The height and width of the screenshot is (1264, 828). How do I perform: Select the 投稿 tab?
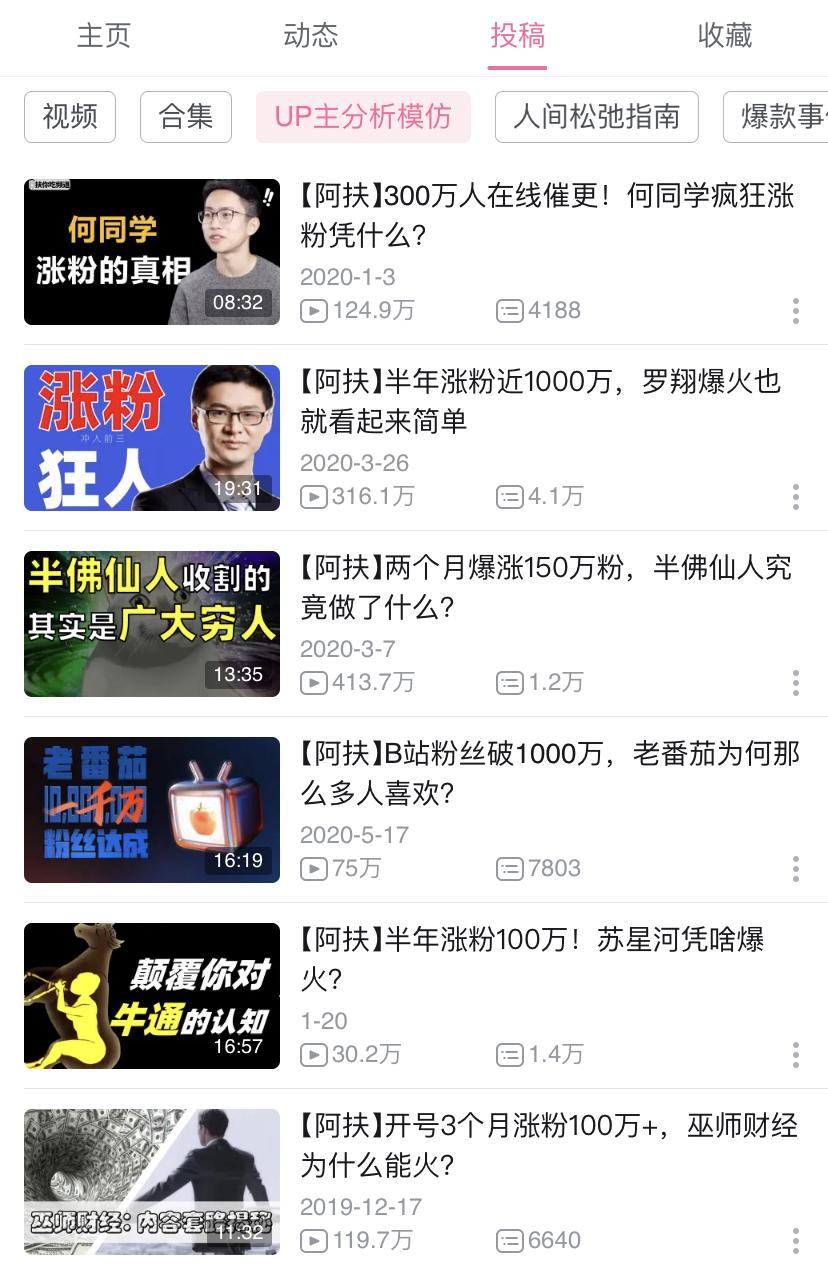tap(517, 36)
